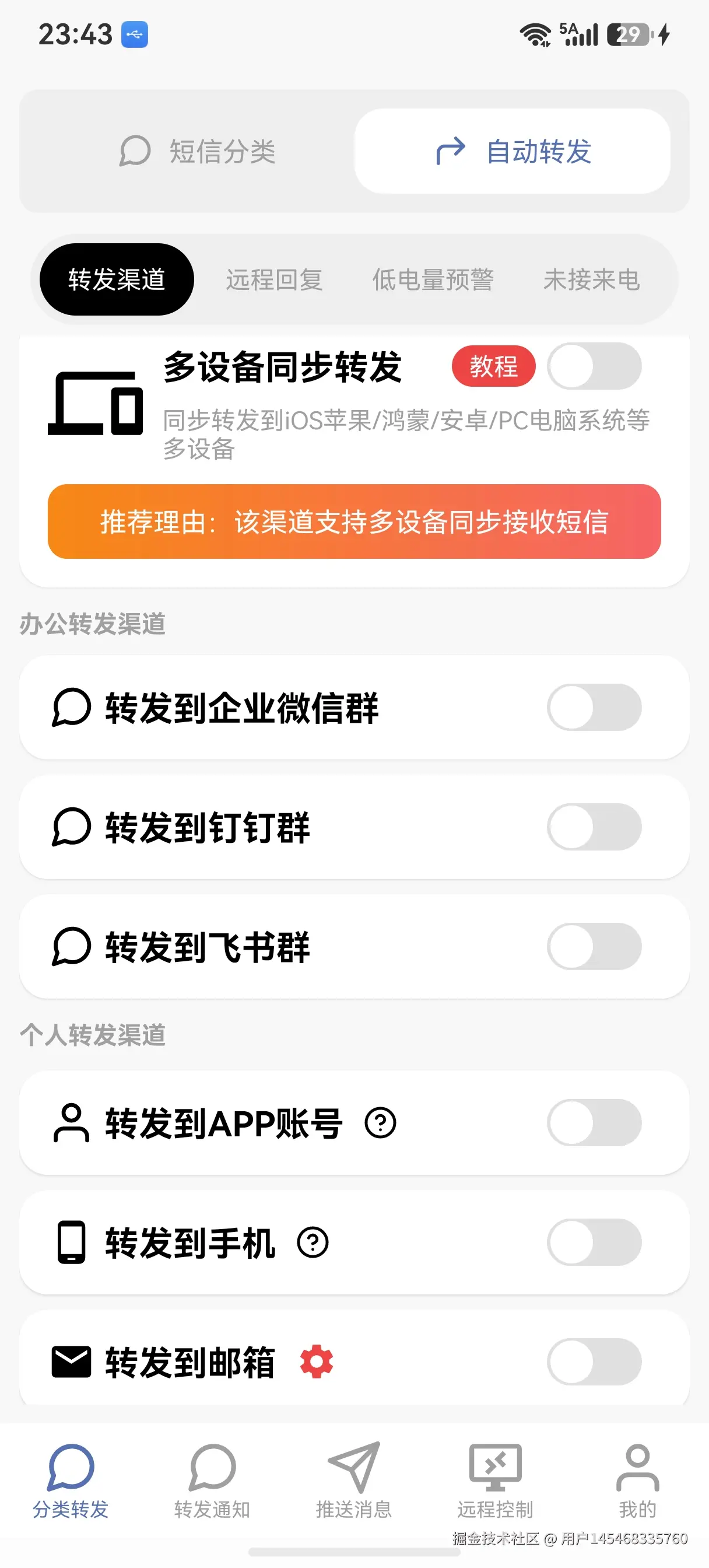The width and height of the screenshot is (709, 1568).
Task: Open the gear settings for 转发到邮箱
Action: (x=317, y=1361)
